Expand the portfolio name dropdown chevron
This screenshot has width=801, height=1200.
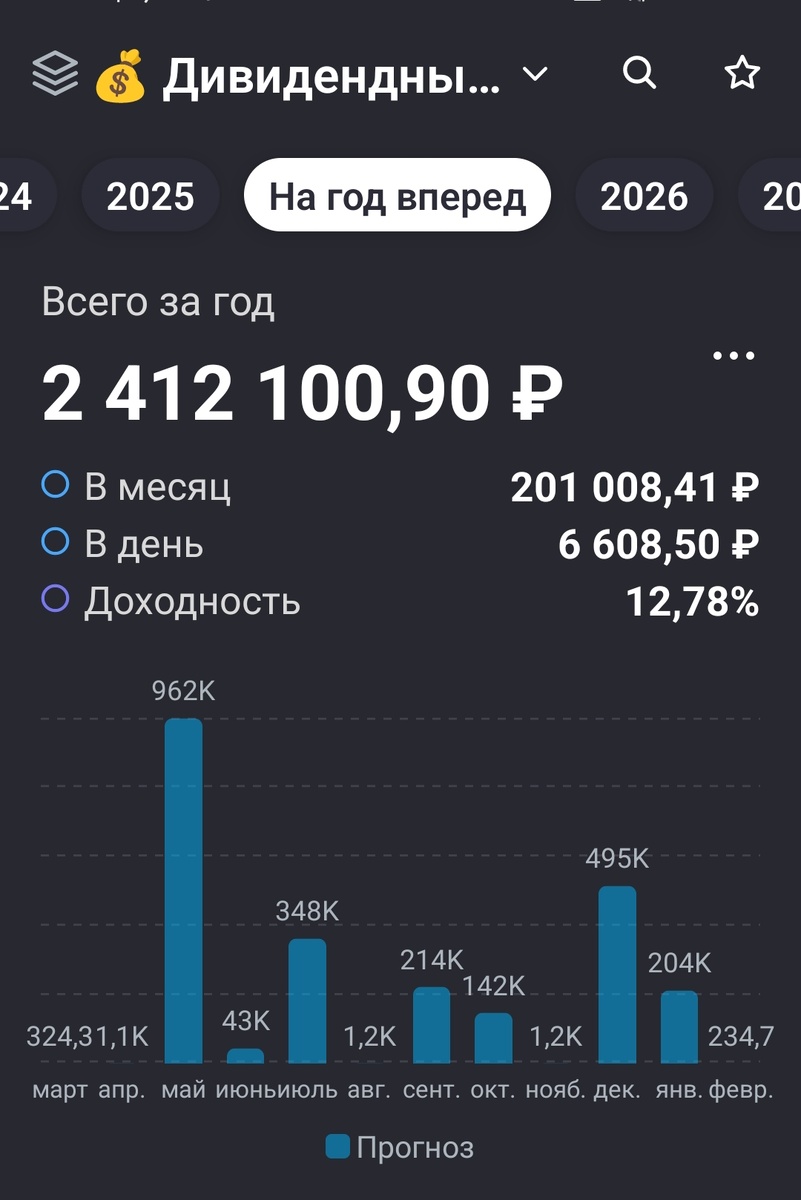tap(535, 75)
